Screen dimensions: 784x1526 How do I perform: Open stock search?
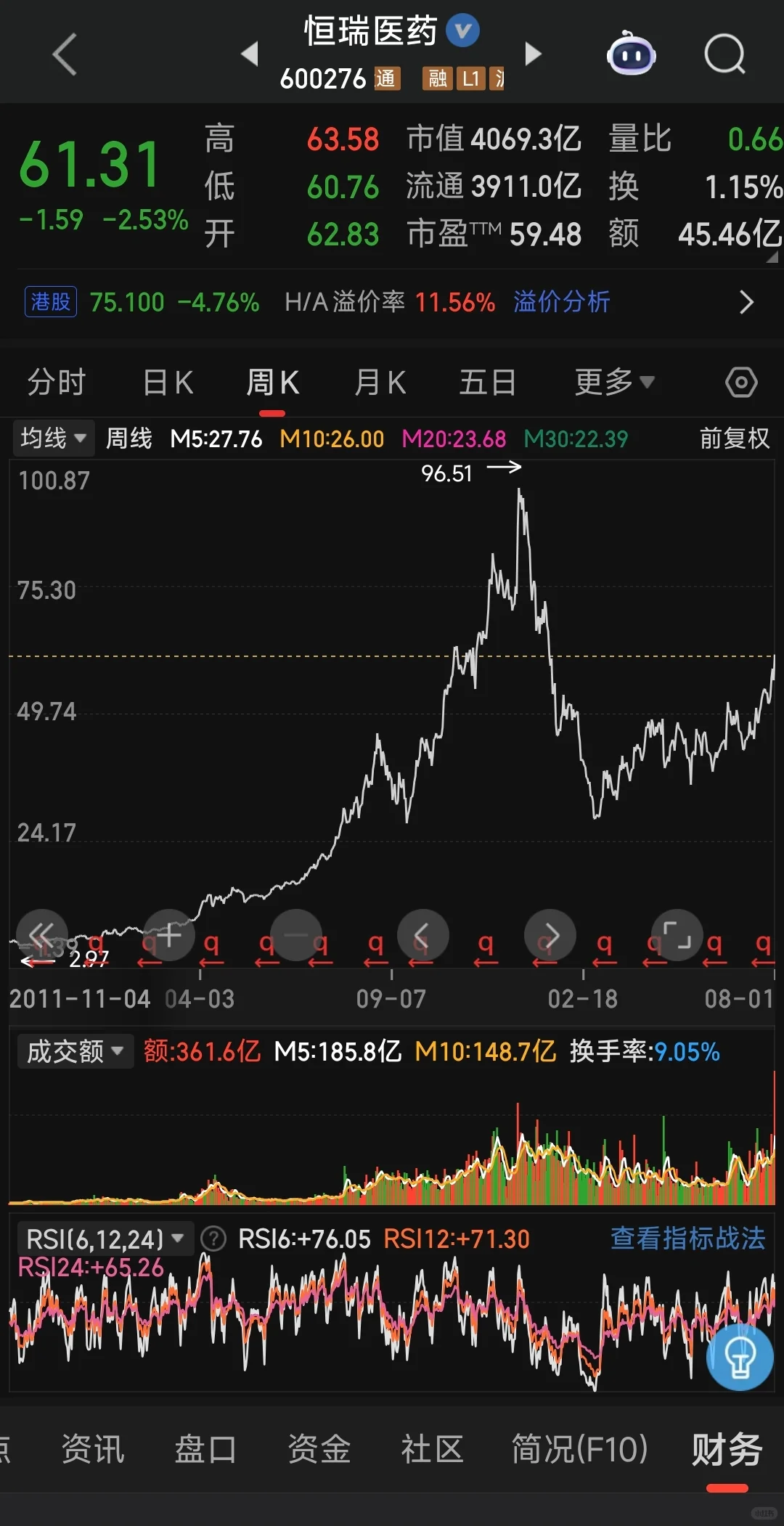click(x=724, y=54)
